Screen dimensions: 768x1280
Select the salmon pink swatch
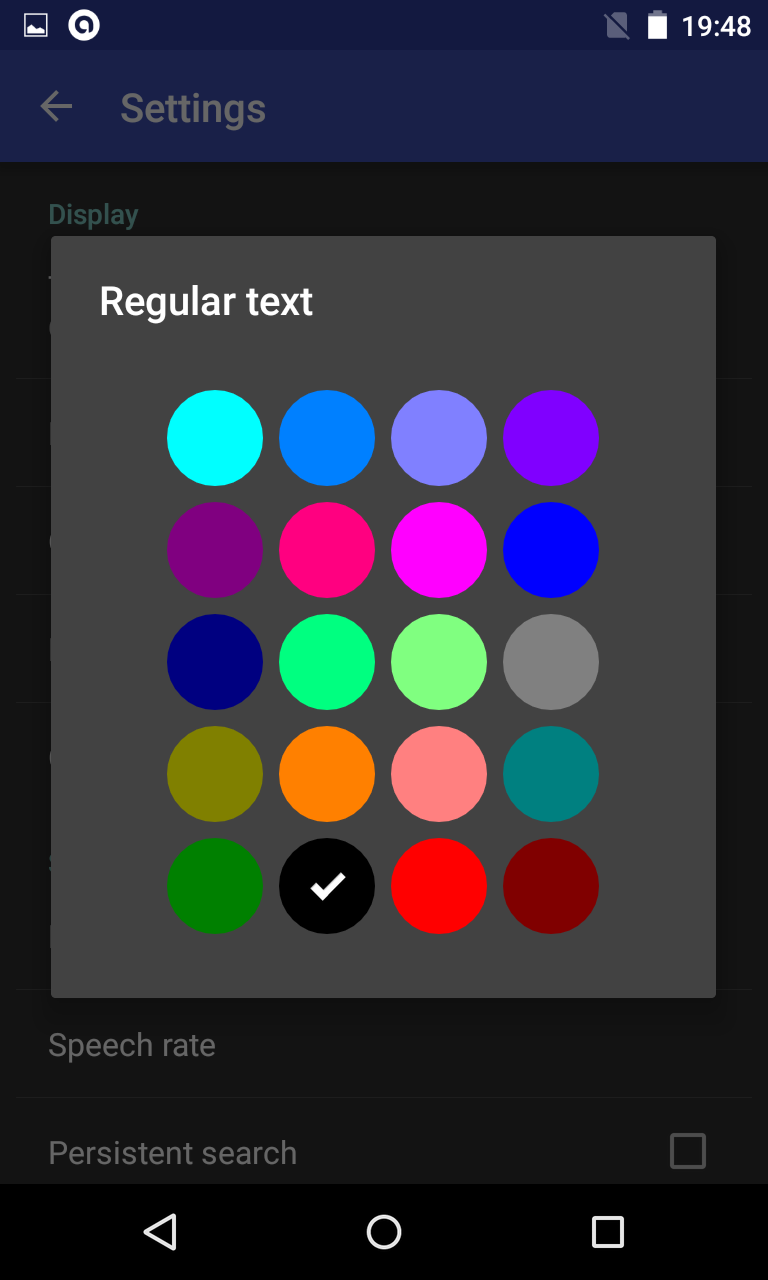tap(439, 774)
